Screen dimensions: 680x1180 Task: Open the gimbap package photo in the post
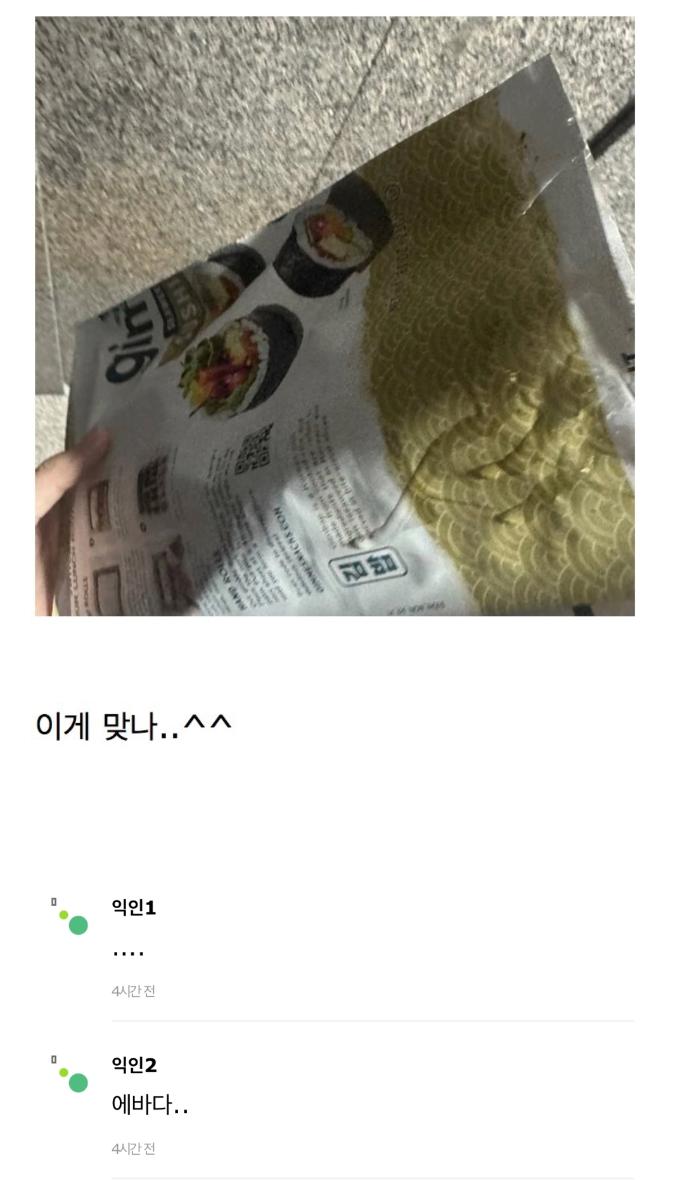pyautogui.click(x=334, y=316)
